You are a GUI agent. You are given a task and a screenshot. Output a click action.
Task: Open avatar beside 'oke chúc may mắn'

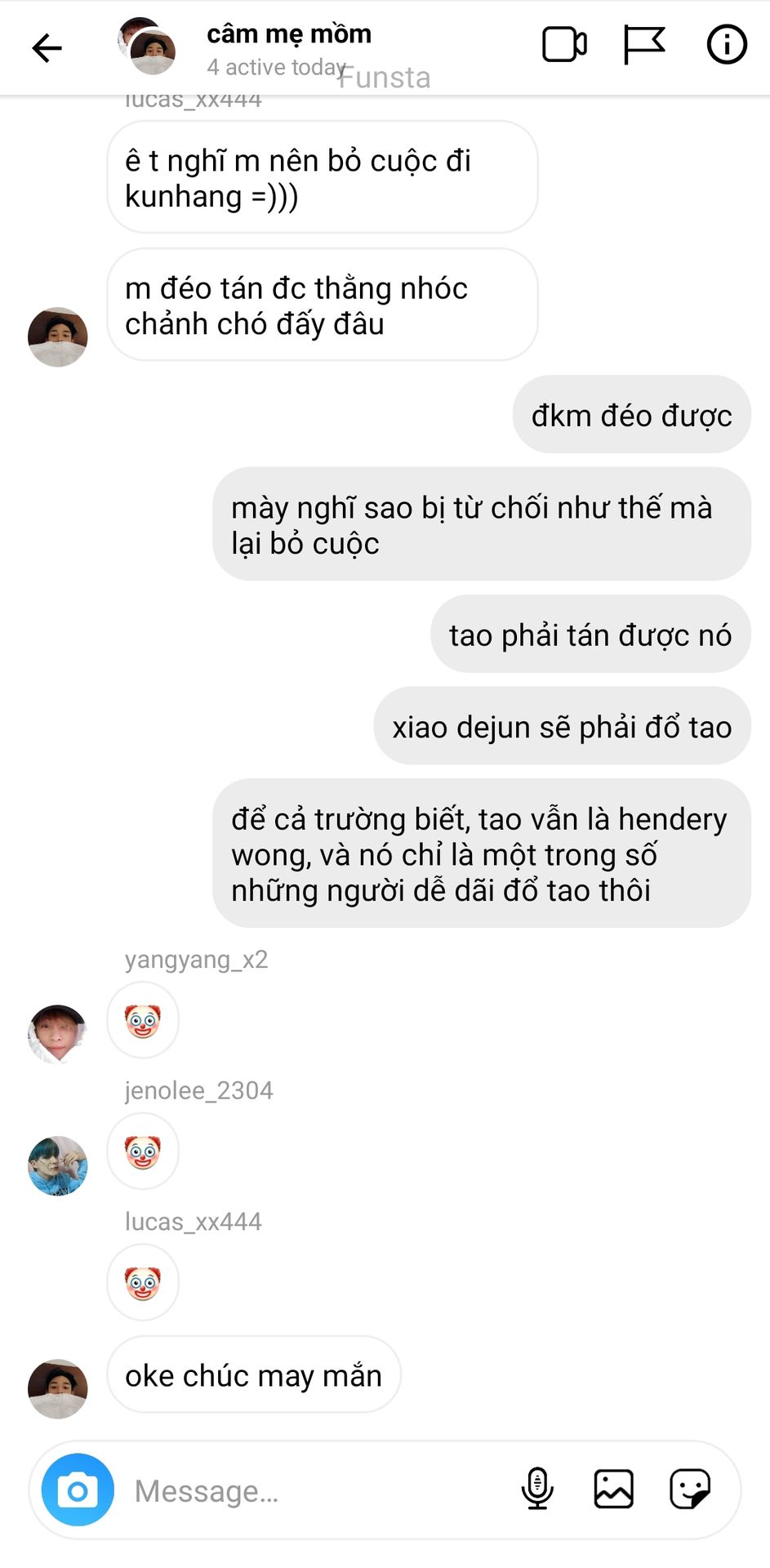(57, 1388)
